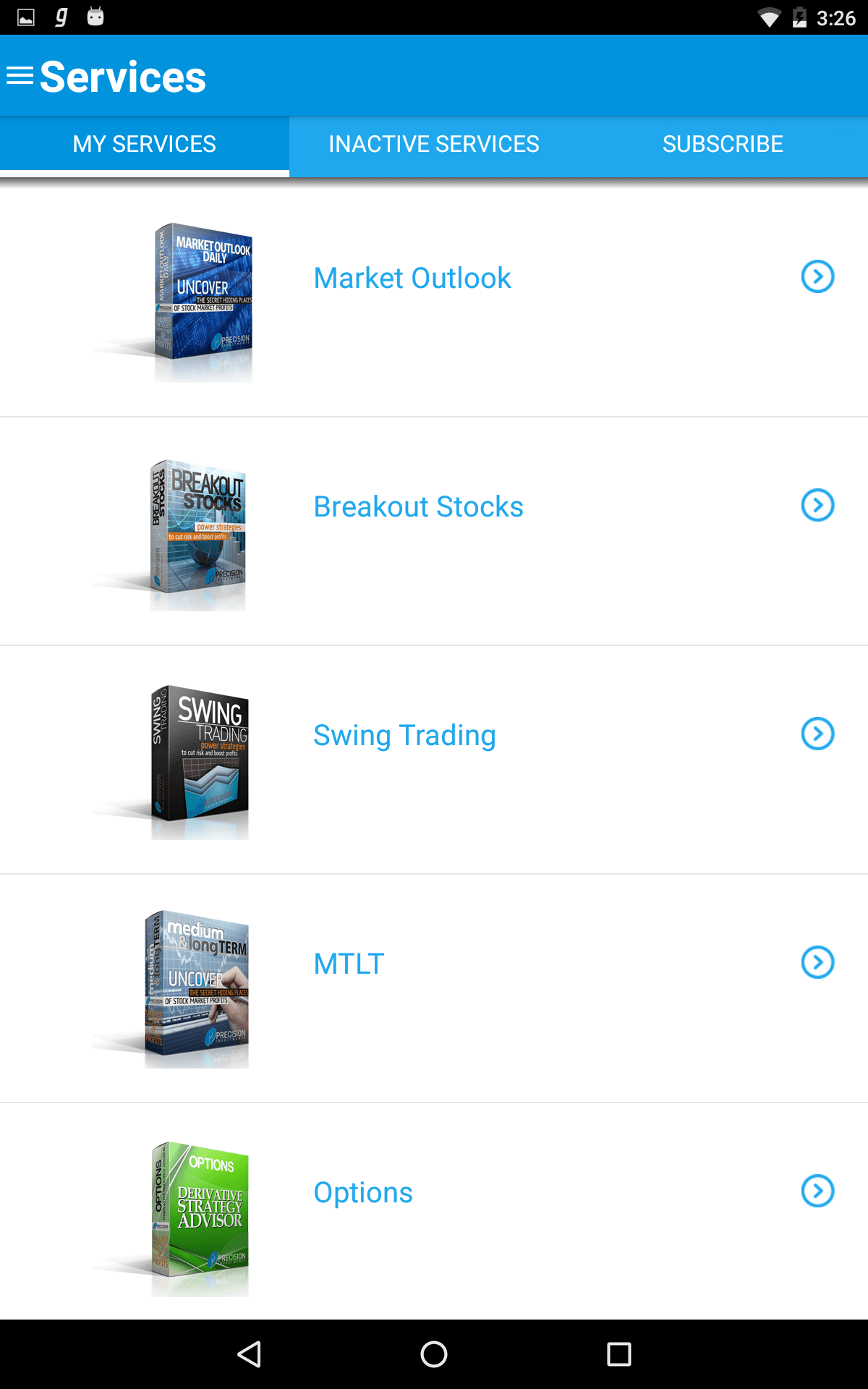This screenshot has height=1389, width=868.
Task: Go to the system home screen
Action: [434, 1354]
